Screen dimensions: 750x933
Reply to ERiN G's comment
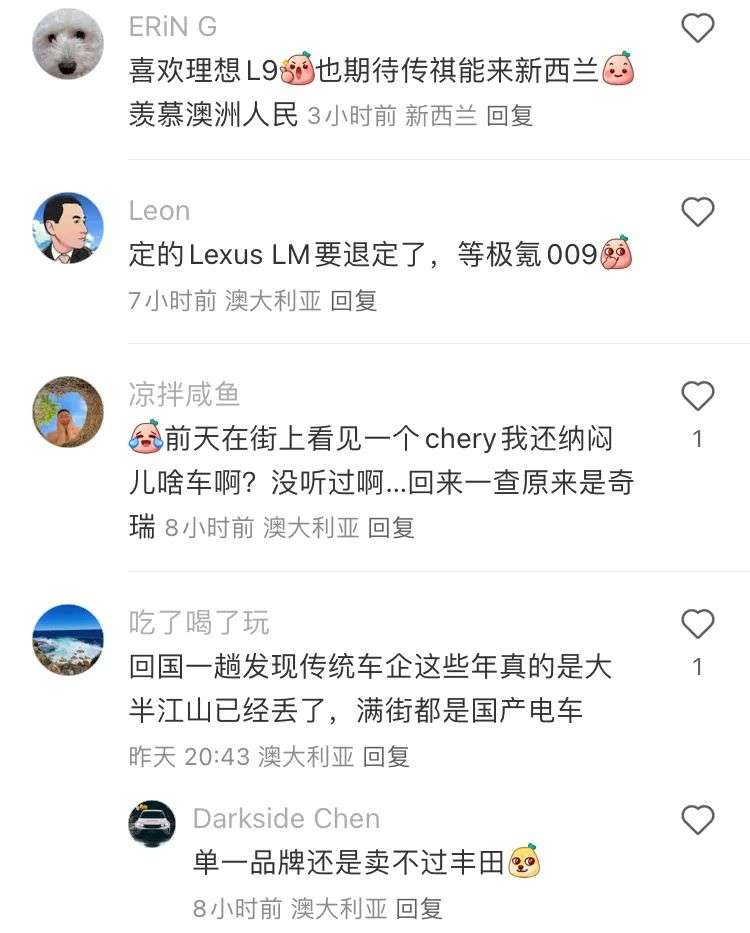click(509, 116)
